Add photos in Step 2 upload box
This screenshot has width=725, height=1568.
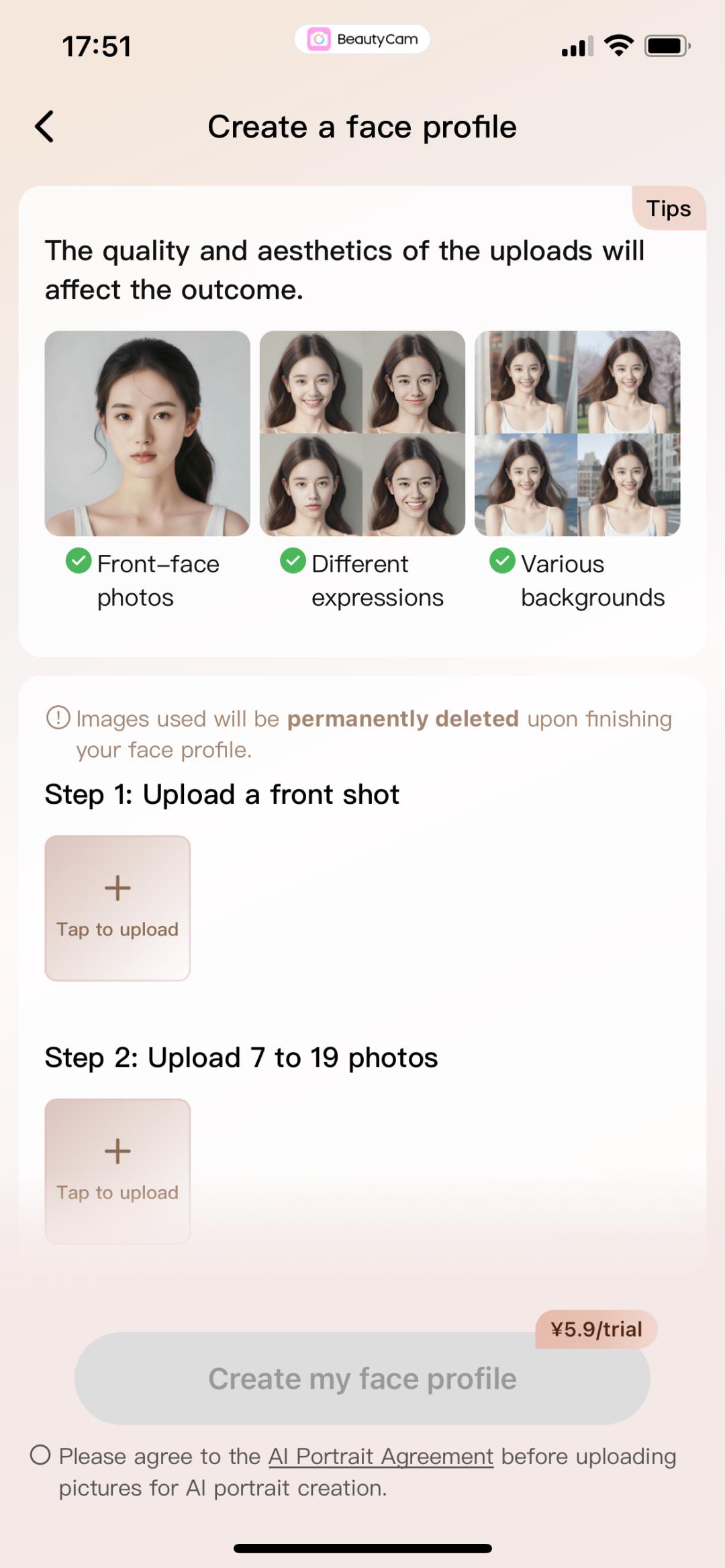(x=117, y=1171)
